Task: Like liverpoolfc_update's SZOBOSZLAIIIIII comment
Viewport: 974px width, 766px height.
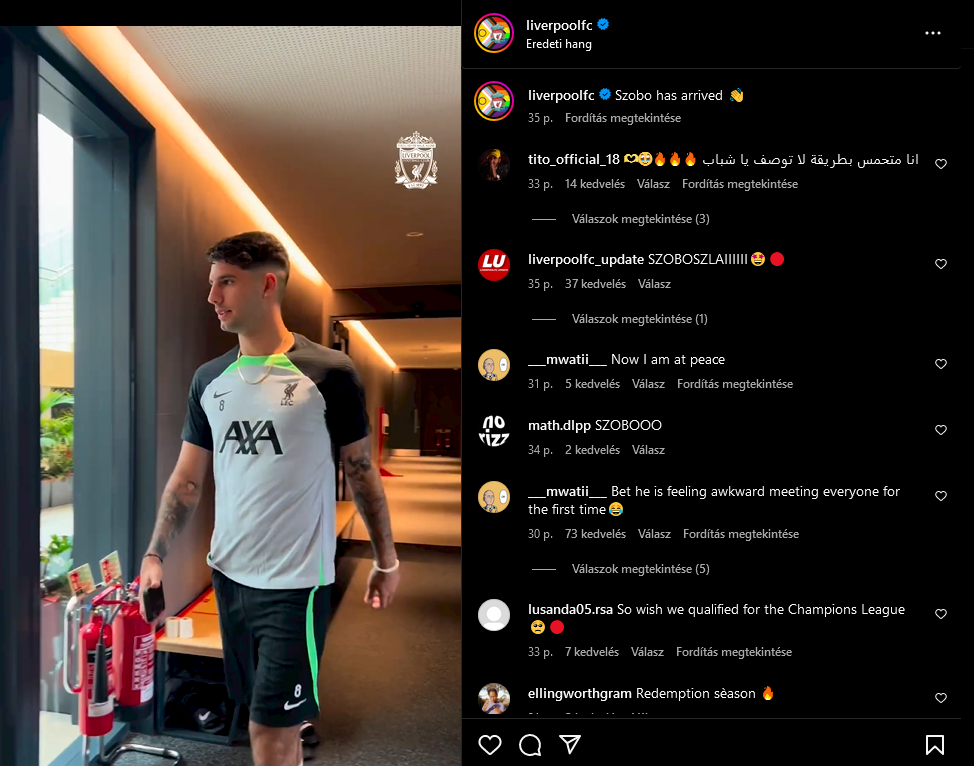Action: click(940, 264)
